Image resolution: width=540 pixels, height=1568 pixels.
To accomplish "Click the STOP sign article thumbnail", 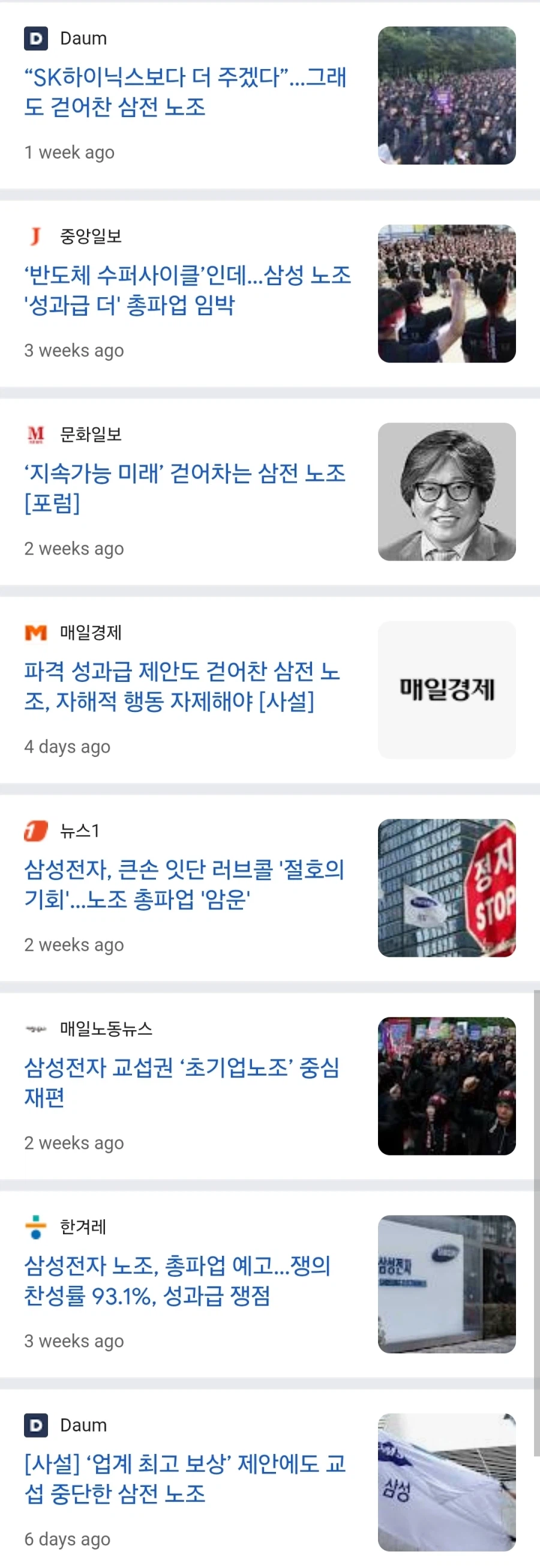I will 448,888.
